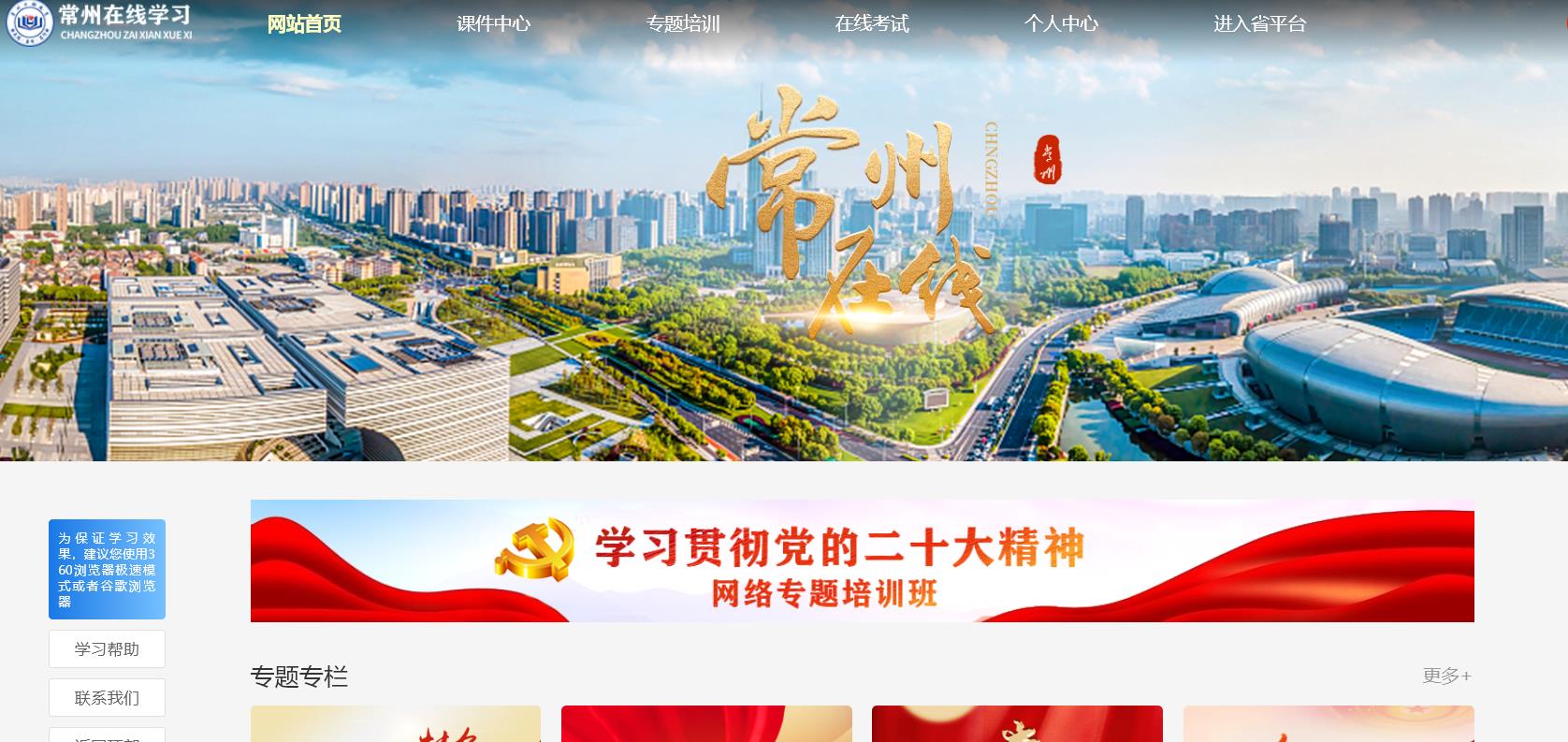Screen dimensions: 1568x742
Task: Open 个人中心
Action: pyautogui.click(x=1061, y=24)
